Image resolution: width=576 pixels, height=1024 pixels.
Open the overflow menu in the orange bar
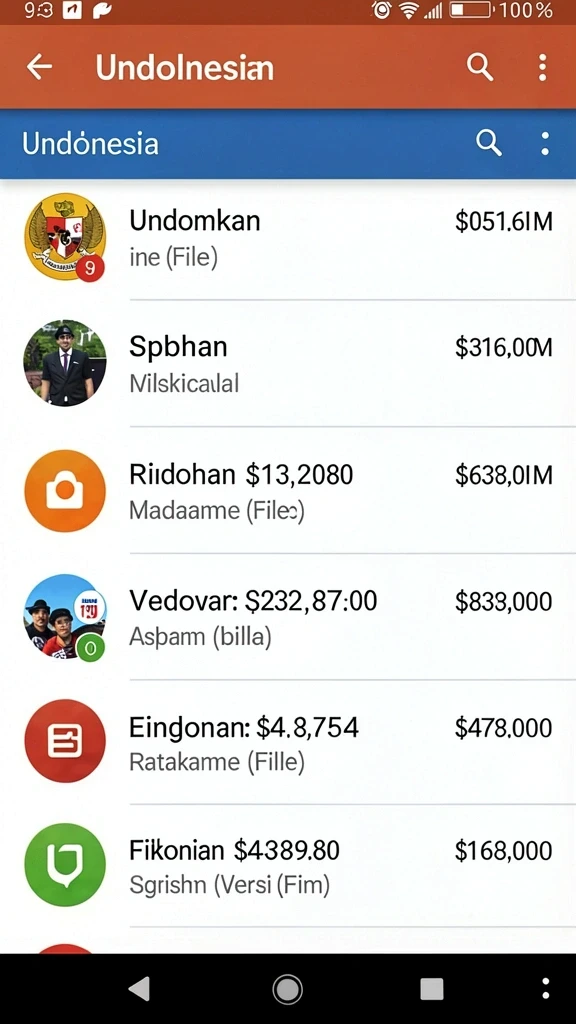[x=542, y=67]
